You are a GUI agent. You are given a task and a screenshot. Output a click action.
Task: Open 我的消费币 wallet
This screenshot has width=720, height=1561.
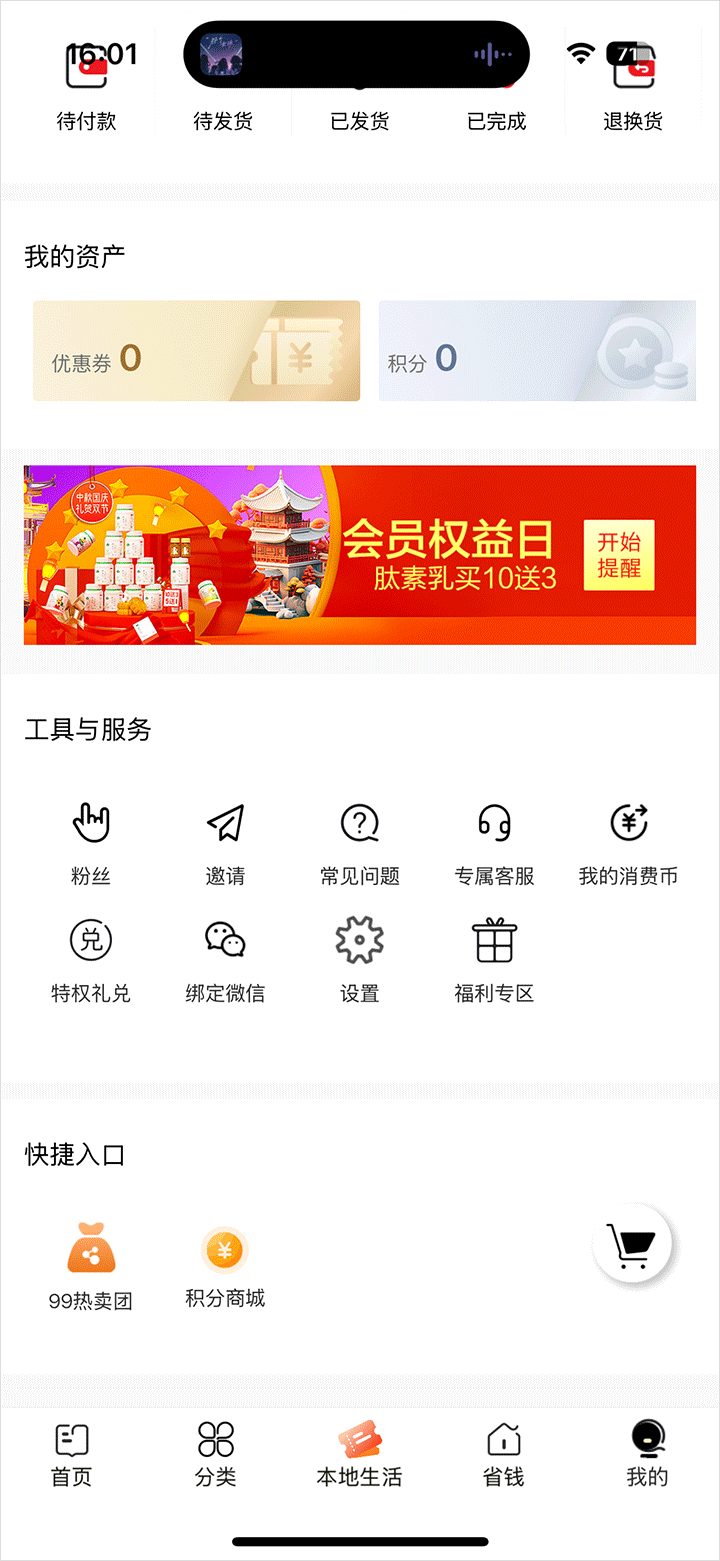tap(628, 845)
